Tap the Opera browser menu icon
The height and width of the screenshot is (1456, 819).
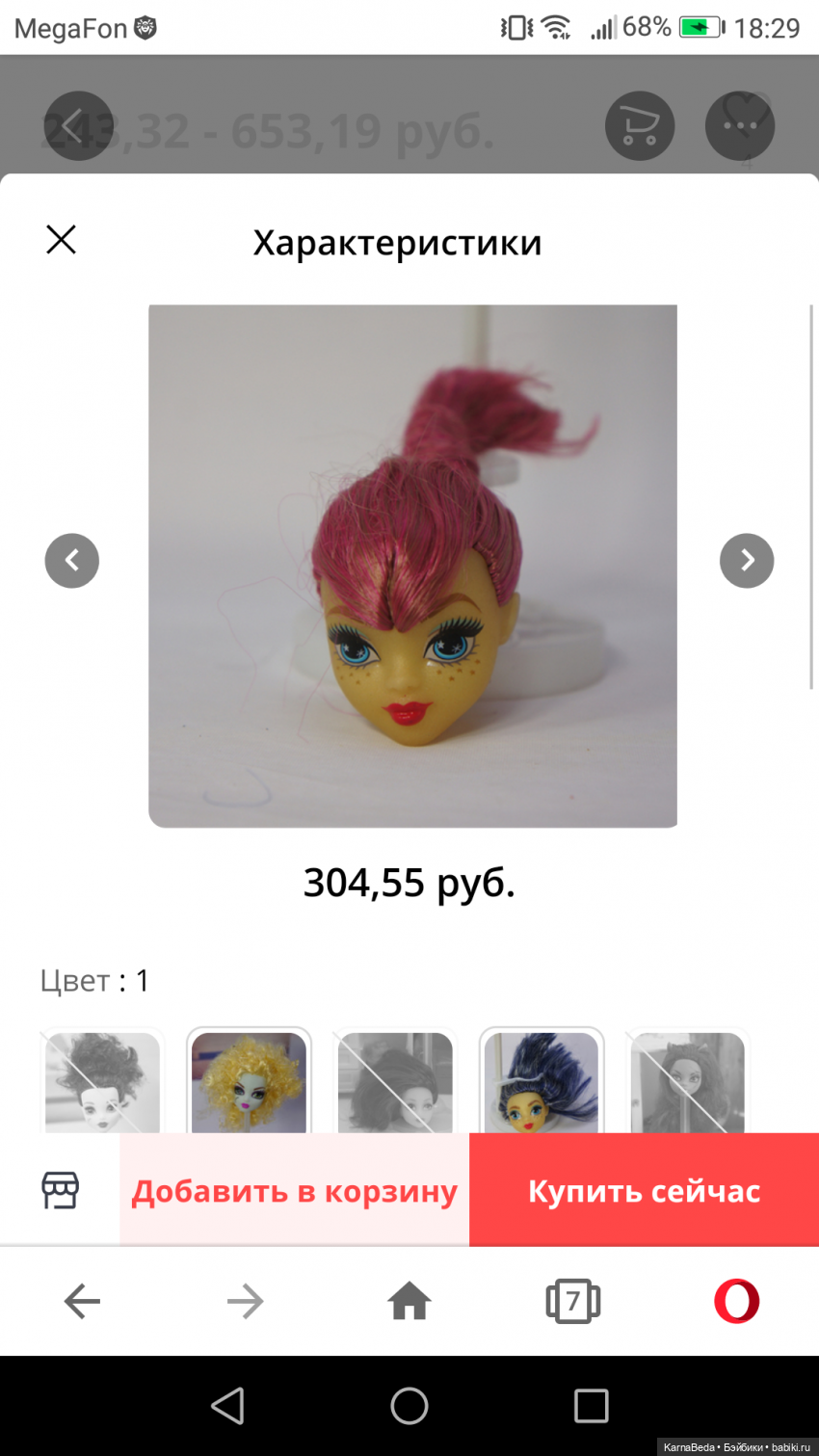point(736,1301)
